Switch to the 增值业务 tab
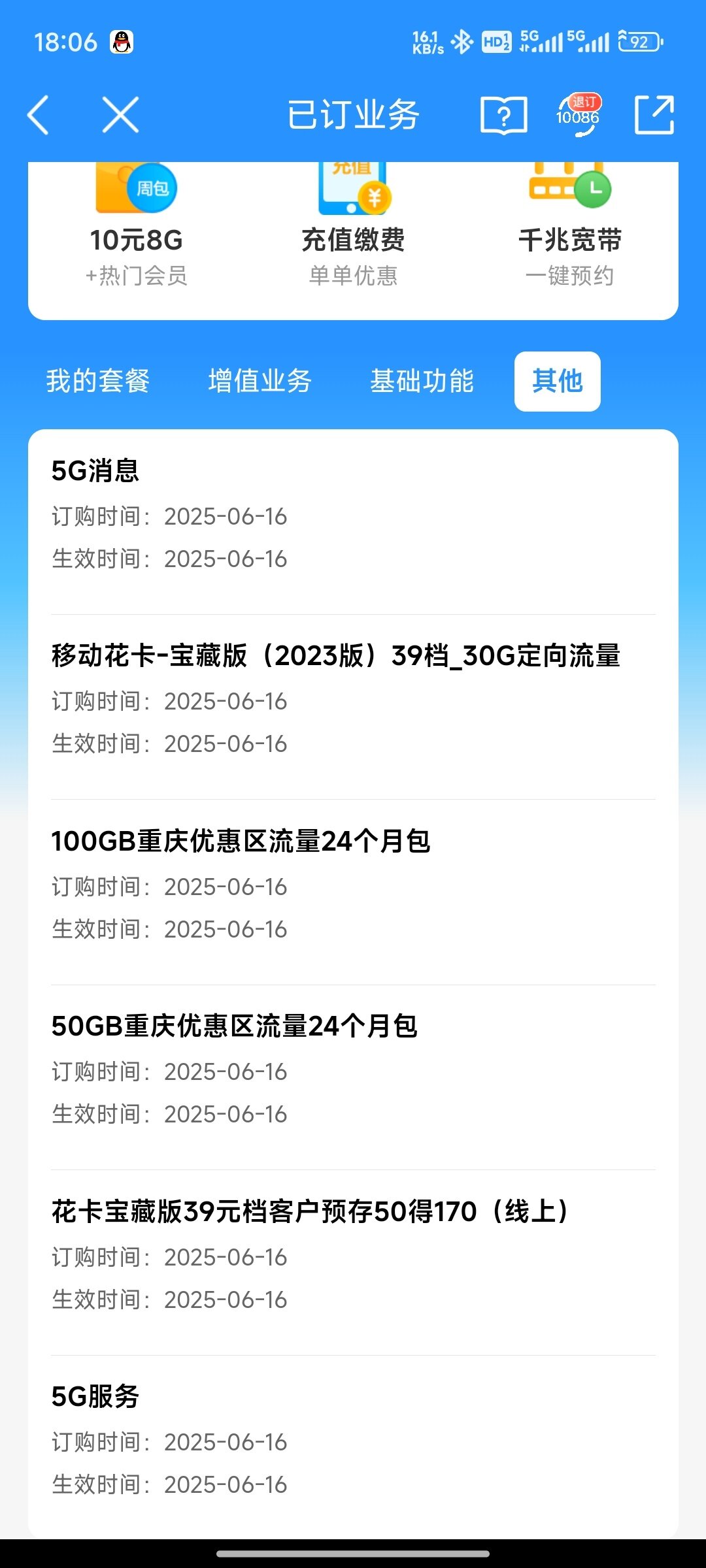The height and width of the screenshot is (1568, 706). [260, 381]
